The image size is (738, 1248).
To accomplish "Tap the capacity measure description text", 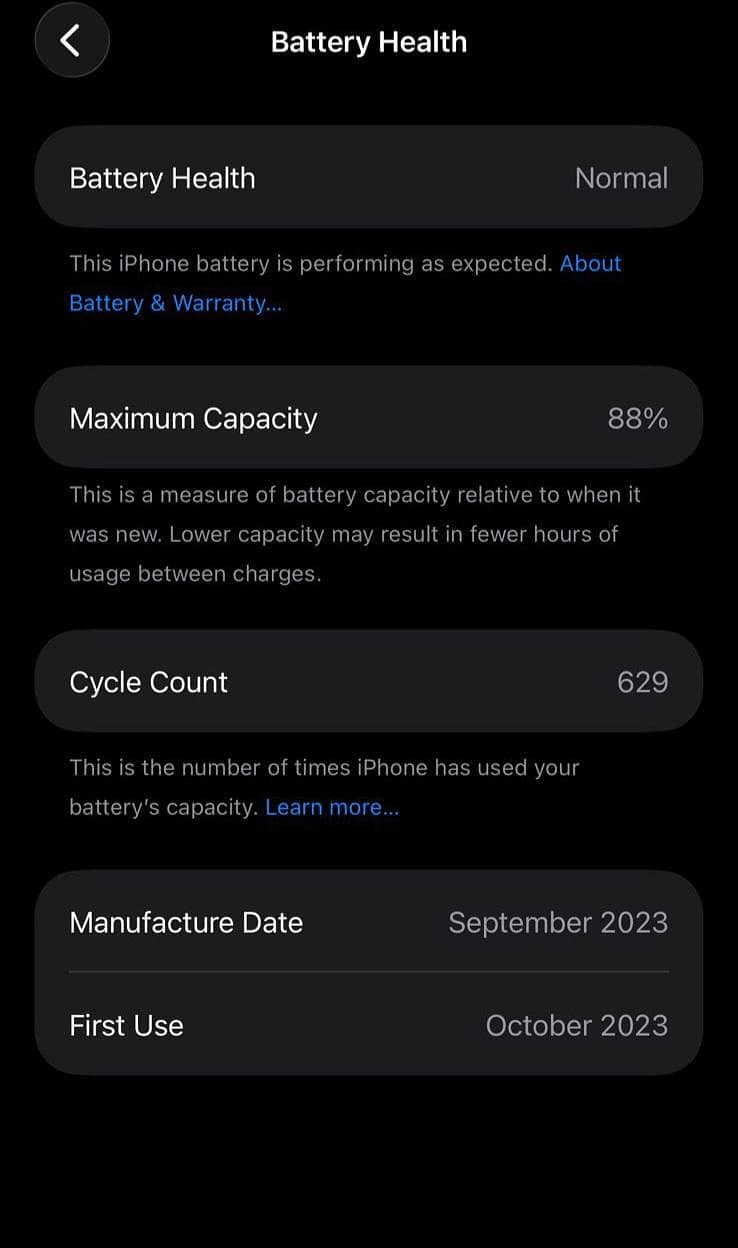I will 355,533.
